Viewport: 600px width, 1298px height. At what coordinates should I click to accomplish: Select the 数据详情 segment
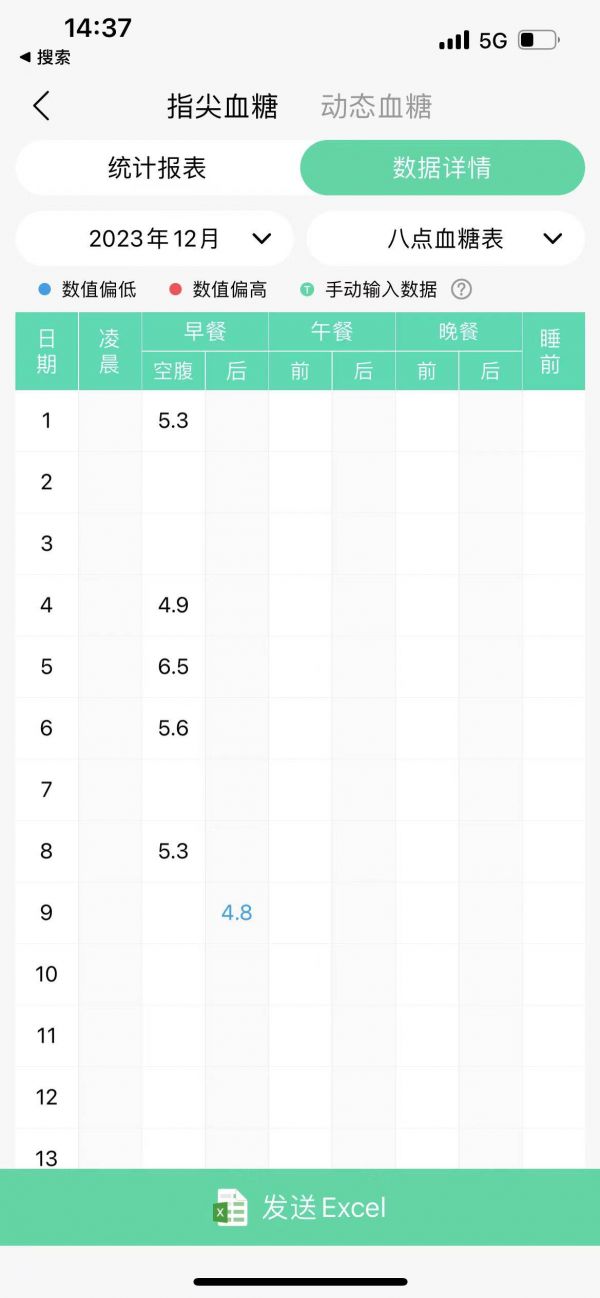[x=442, y=168]
